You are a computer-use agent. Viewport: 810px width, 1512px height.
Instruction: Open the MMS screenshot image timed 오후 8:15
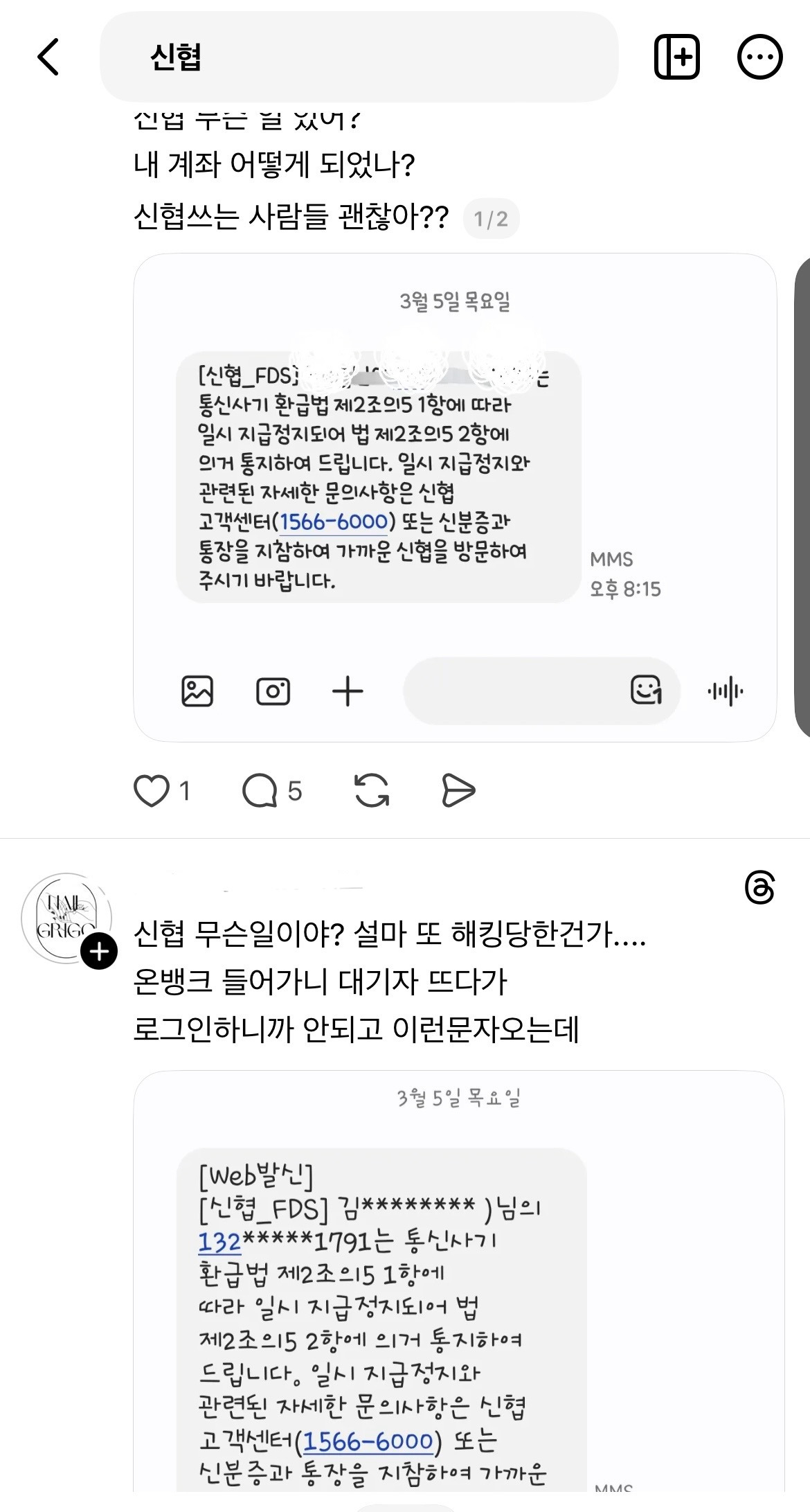point(454,497)
